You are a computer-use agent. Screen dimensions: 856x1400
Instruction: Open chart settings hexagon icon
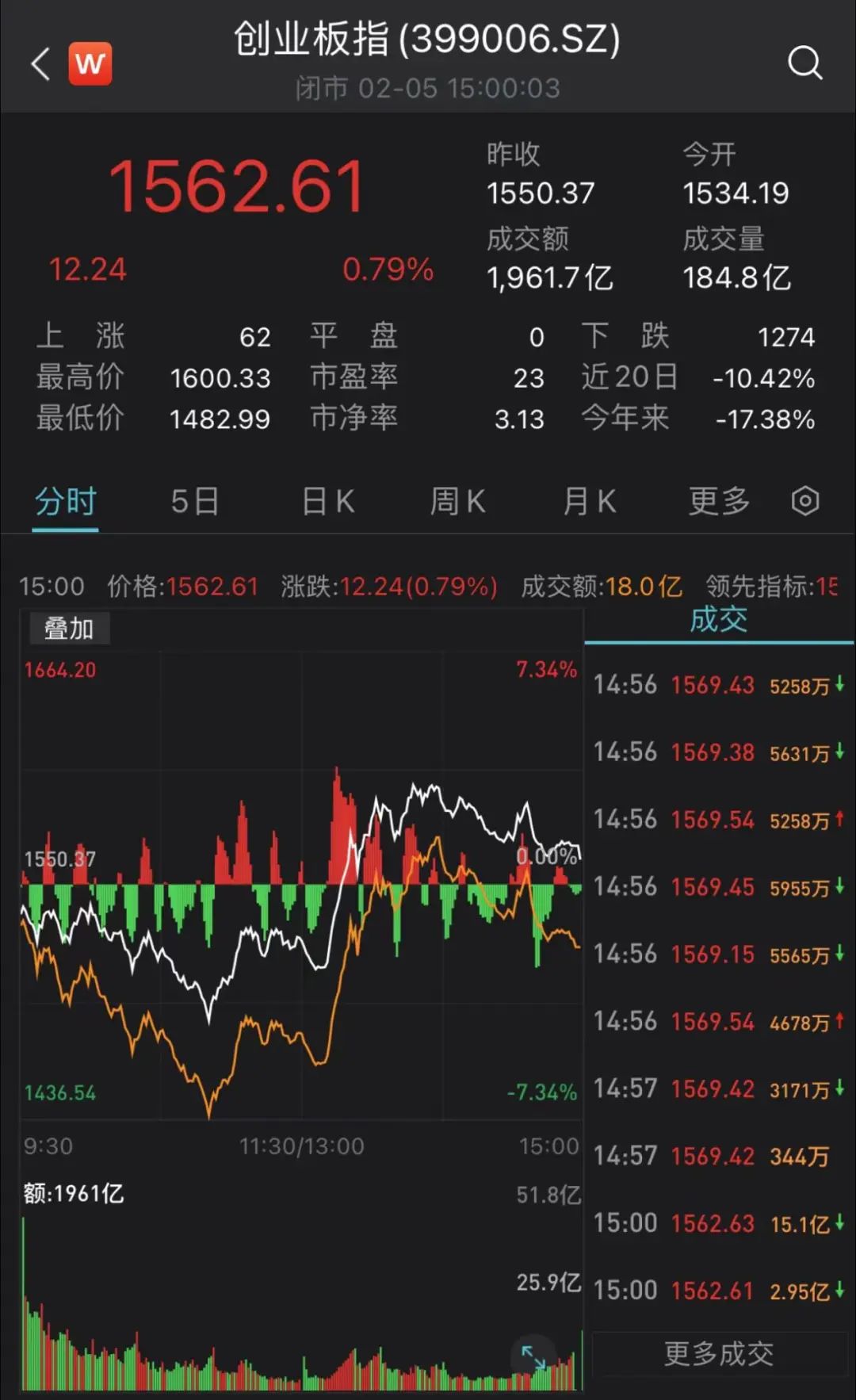click(805, 501)
